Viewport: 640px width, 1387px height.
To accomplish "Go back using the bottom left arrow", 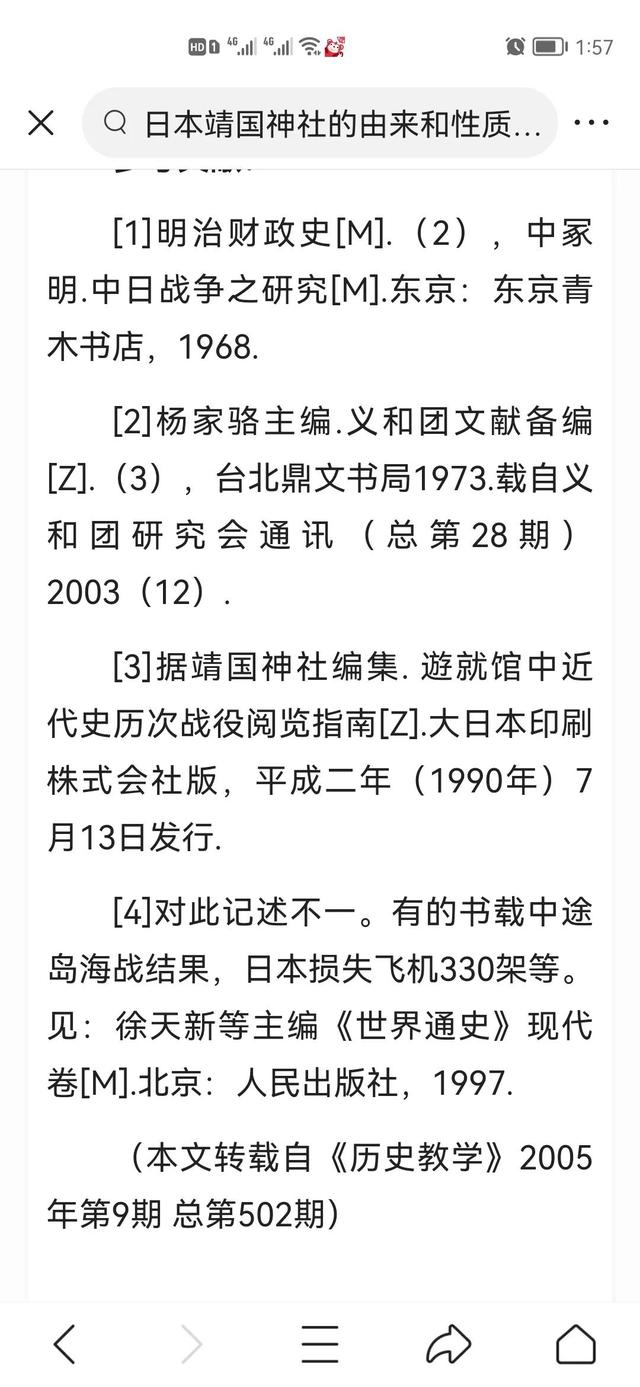I will (64, 1343).
